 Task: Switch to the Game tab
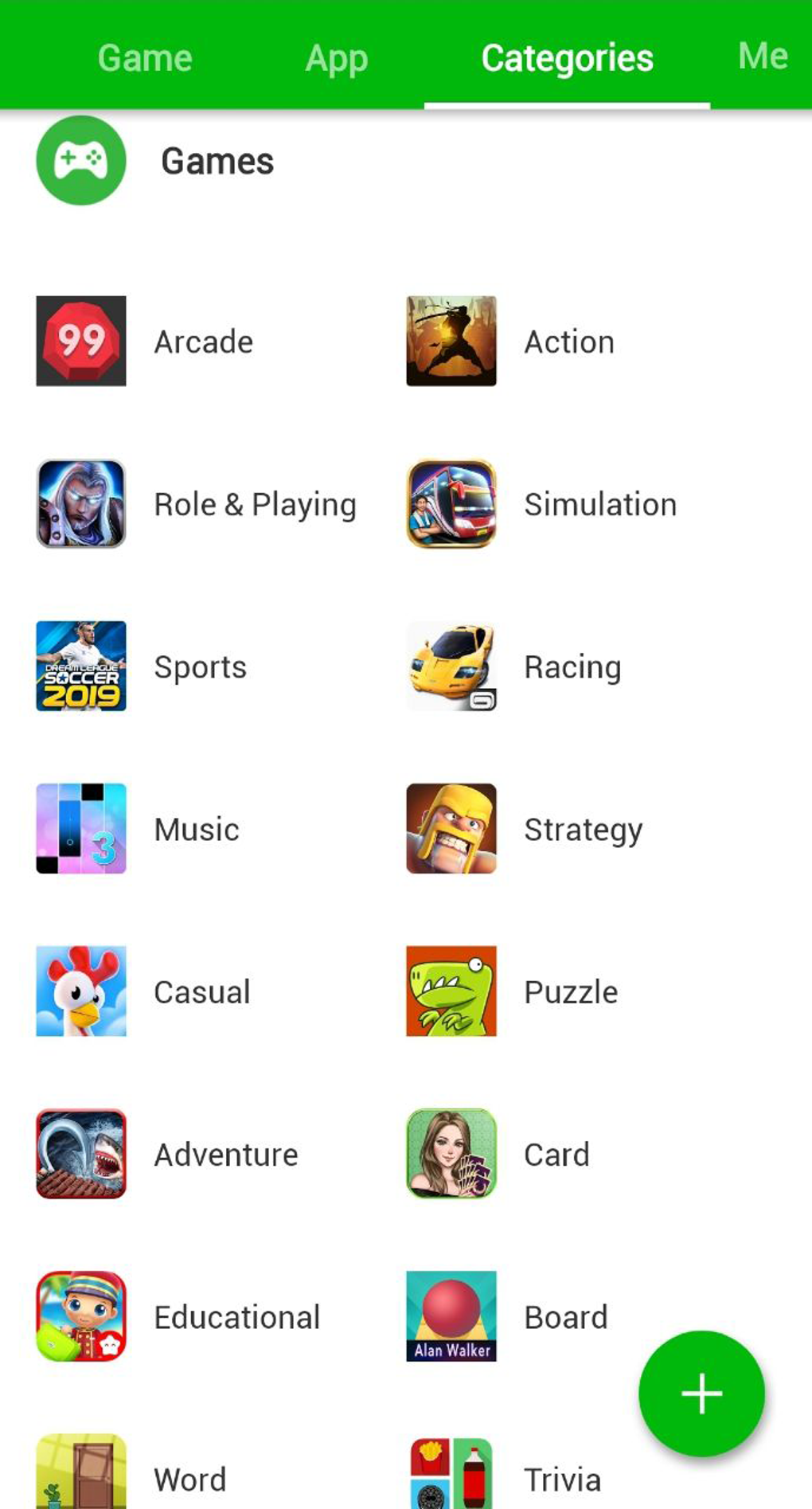tap(144, 57)
